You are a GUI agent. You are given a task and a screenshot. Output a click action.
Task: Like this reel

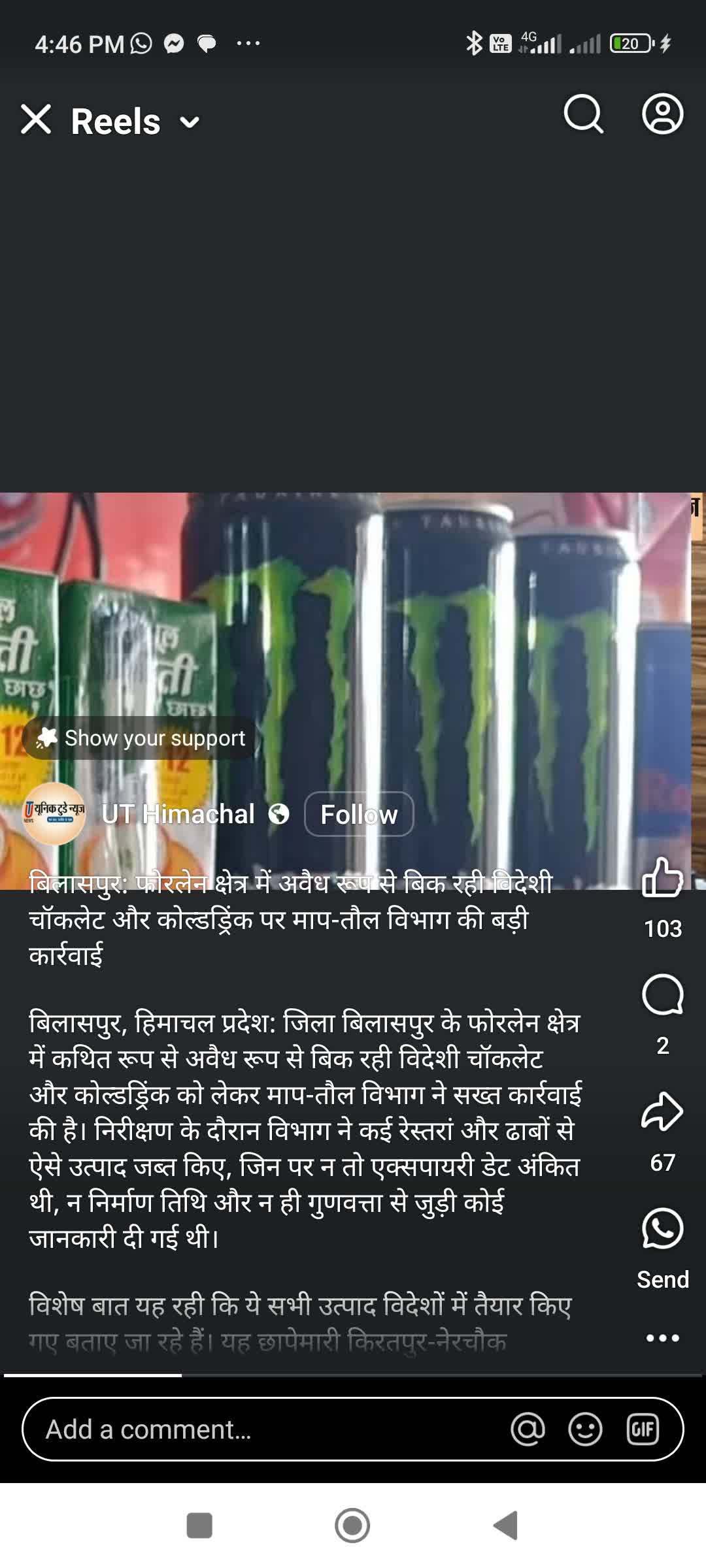pyautogui.click(x=662, y=879)
